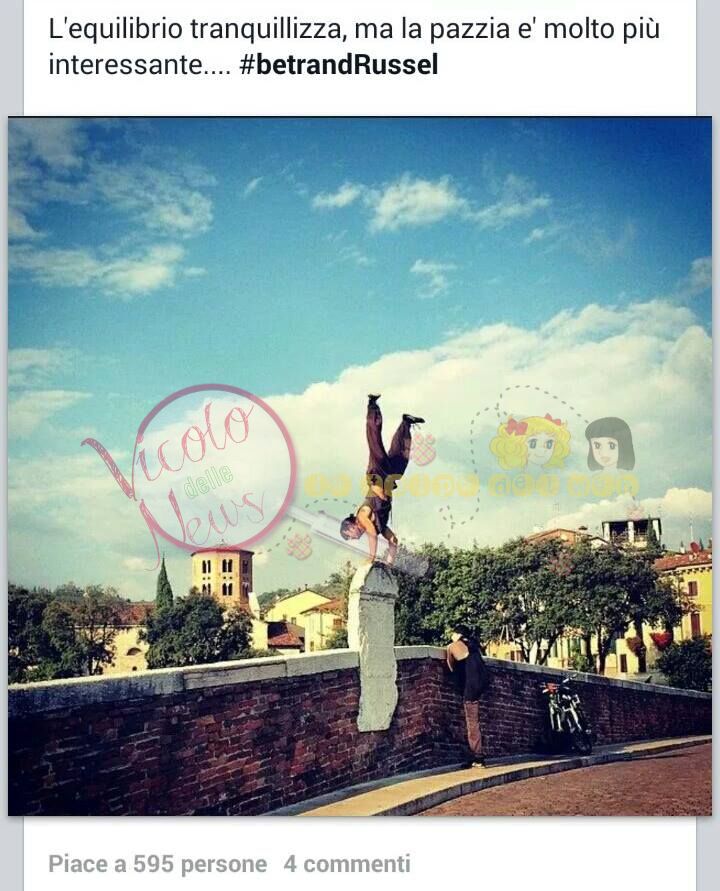This screenshot has height=891, width=720.
Task: View the 595 people who liked this
Action: click(158, 864)
